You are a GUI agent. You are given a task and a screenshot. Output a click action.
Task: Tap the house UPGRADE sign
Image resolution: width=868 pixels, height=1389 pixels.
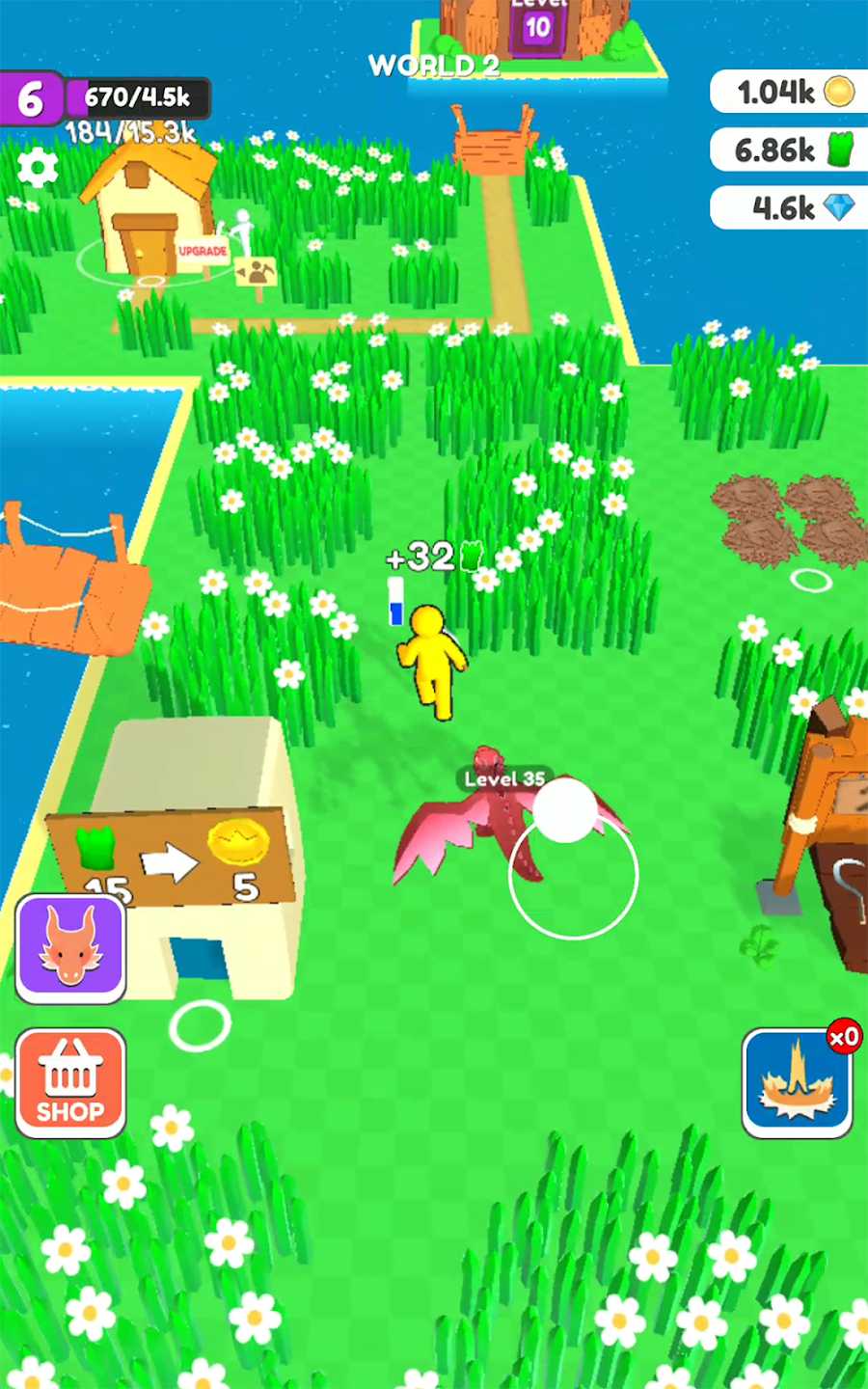[x=203, y=251]
